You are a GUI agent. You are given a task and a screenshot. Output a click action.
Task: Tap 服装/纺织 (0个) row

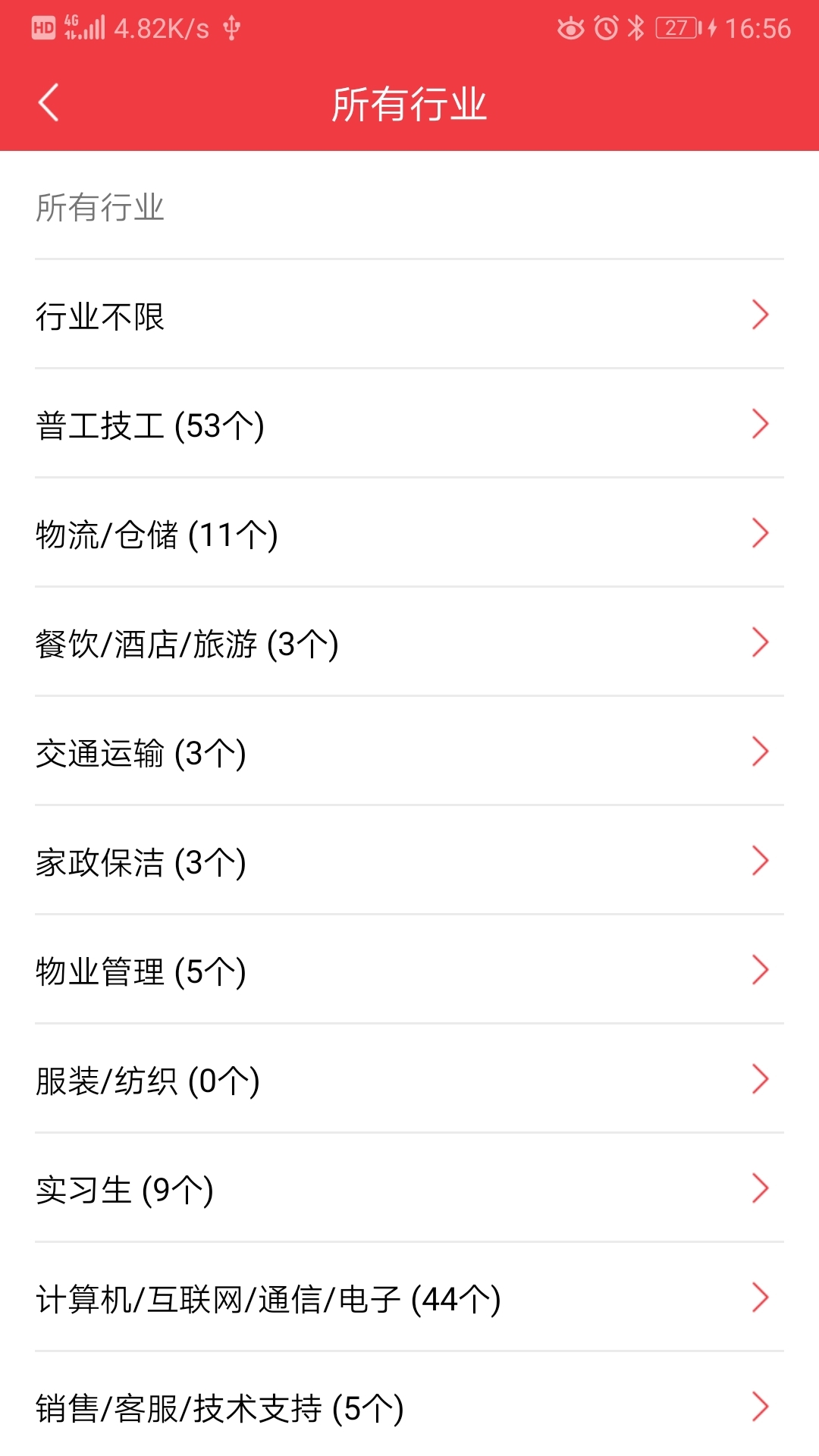tap(409, 1079)
